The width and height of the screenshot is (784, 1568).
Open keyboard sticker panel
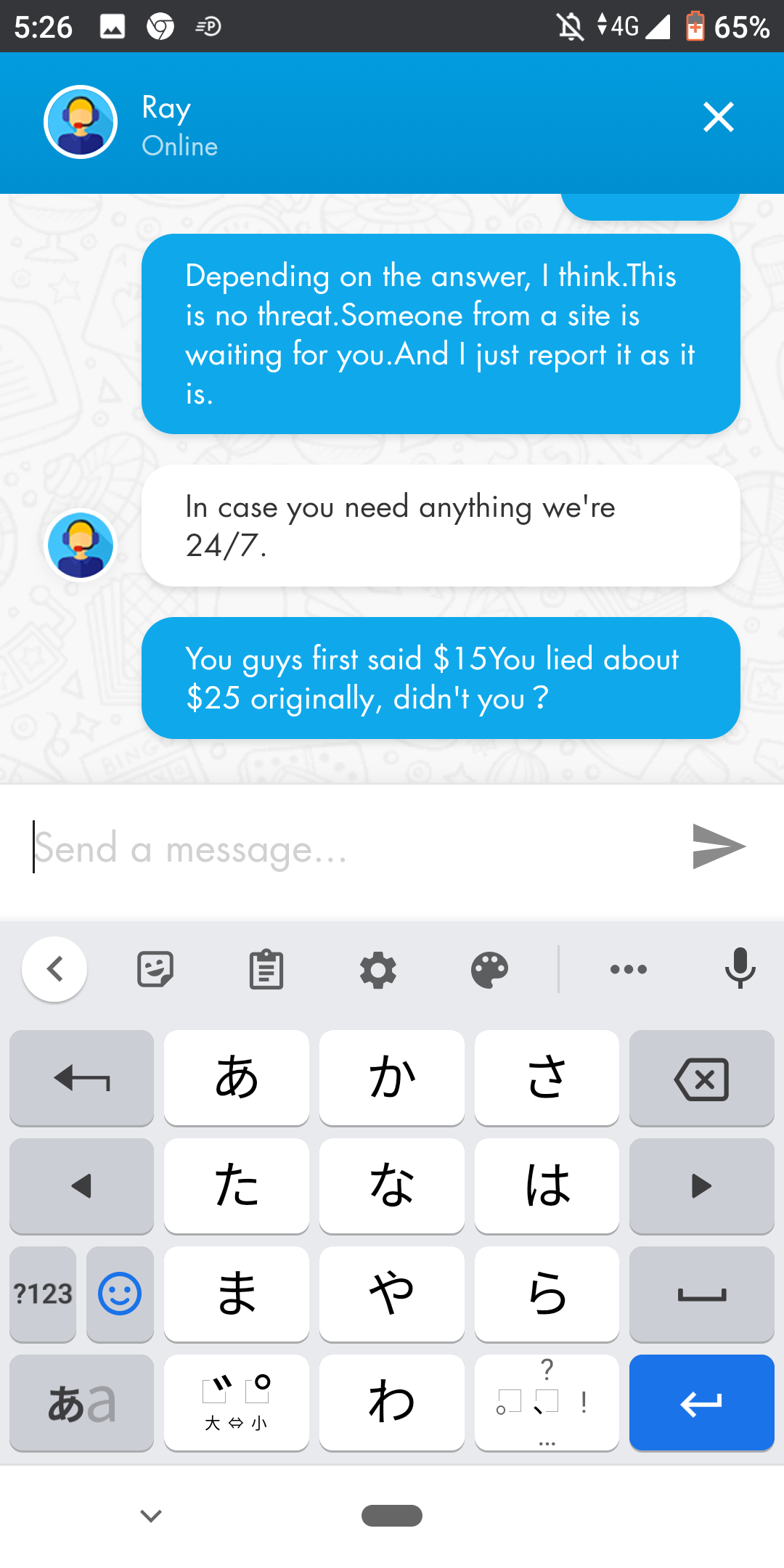155,969
